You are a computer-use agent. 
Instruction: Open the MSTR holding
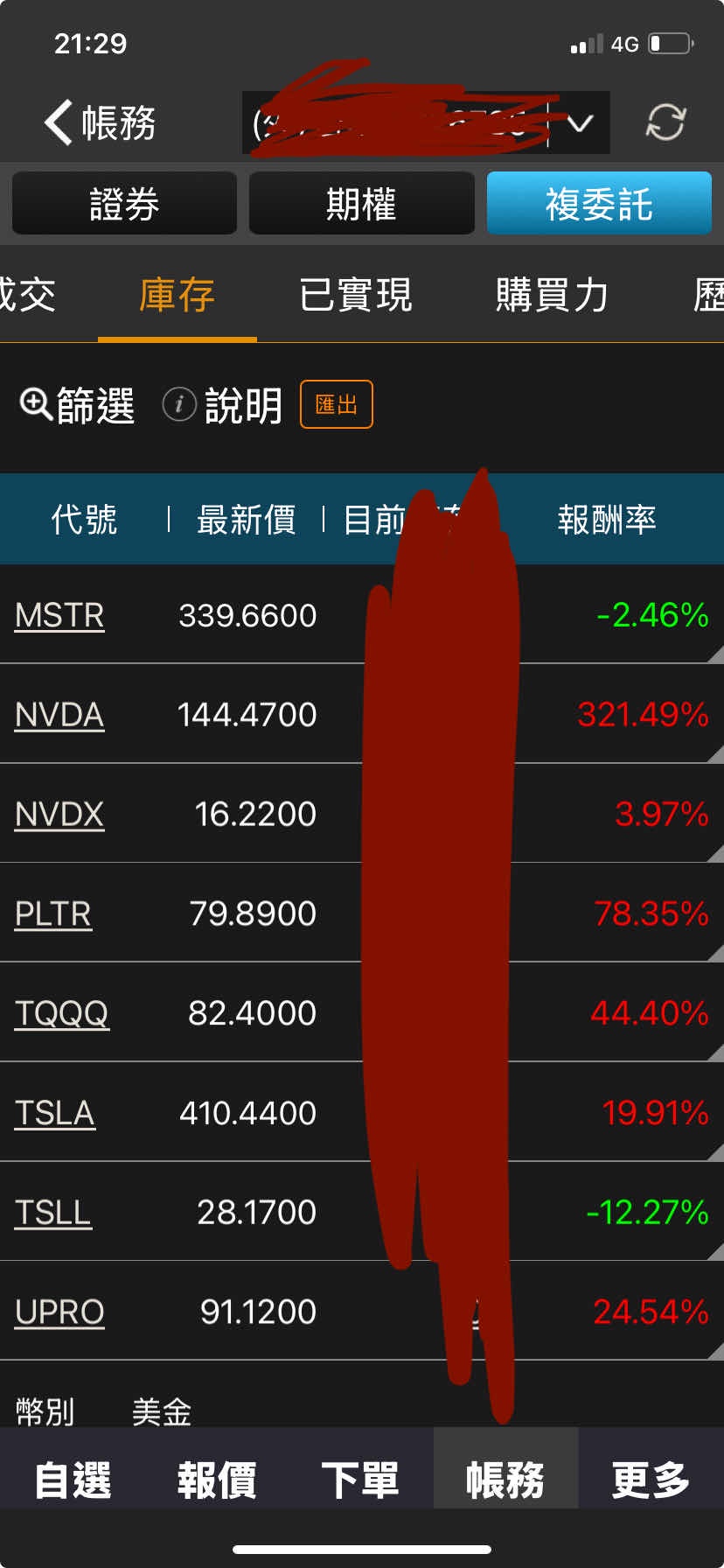tap(59, 615)
